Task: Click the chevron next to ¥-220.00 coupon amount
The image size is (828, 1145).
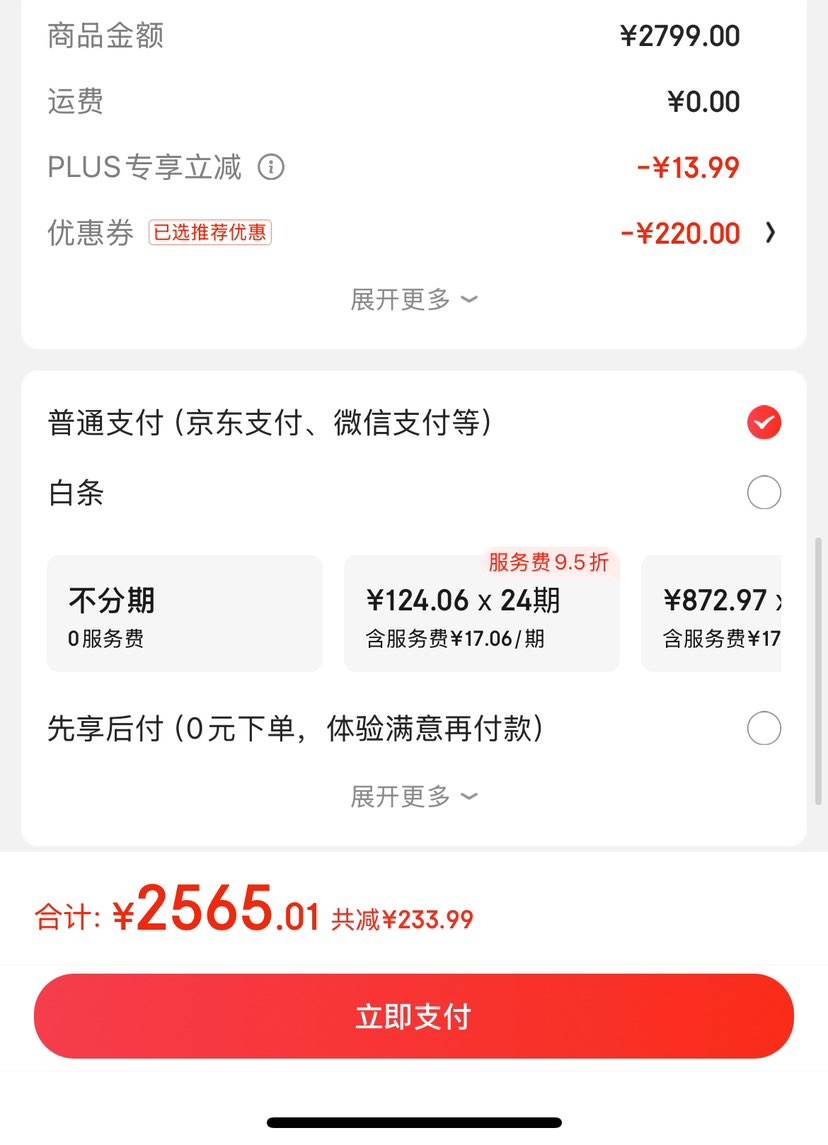Action: point(769,233)
